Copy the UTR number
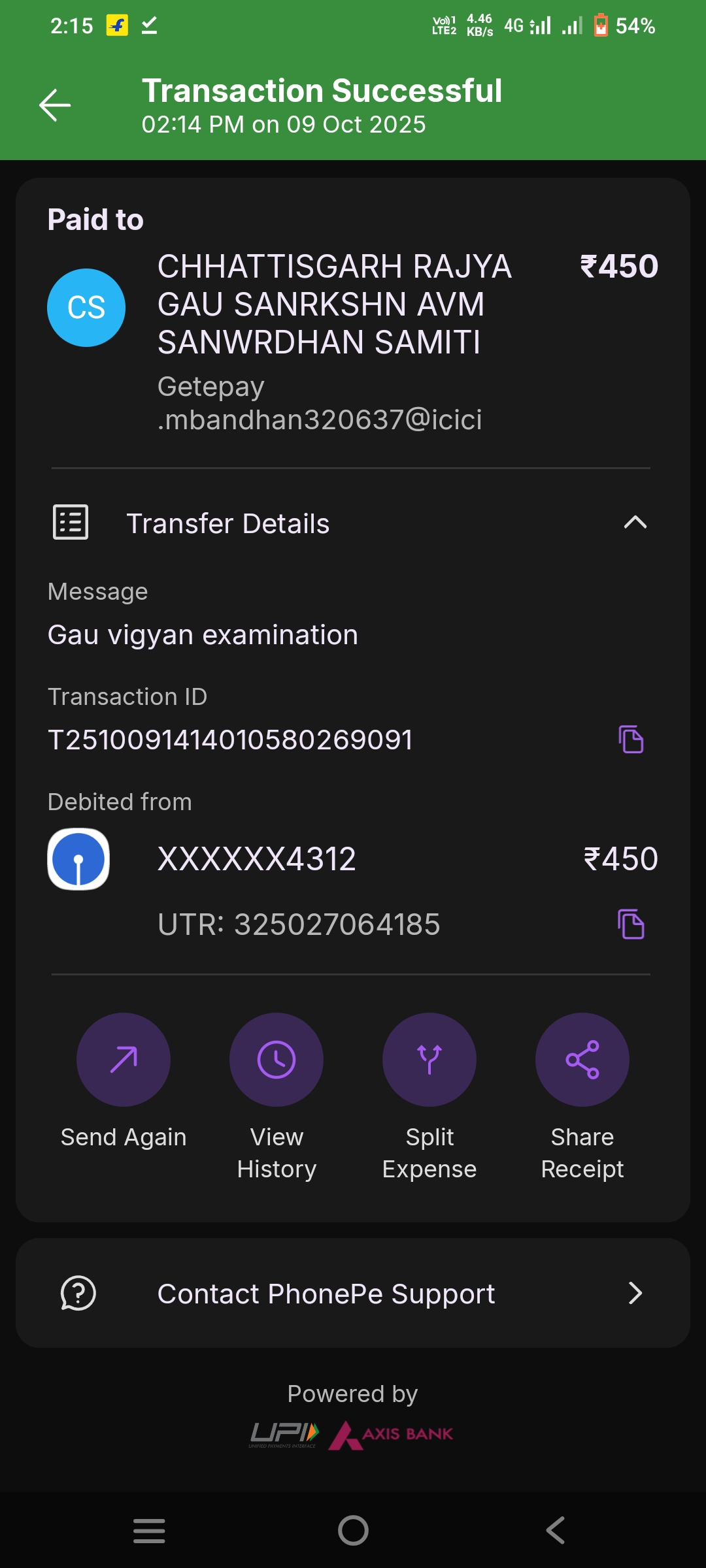The image size is (706, 1568). (x=631, y=924)
